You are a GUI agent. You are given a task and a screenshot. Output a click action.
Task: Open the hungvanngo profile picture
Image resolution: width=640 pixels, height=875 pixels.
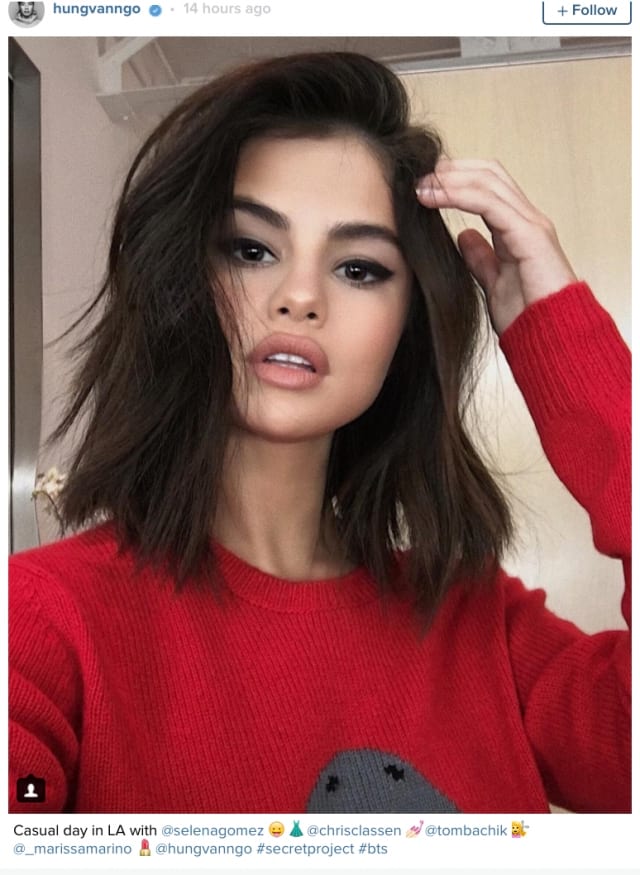[26, 10]
